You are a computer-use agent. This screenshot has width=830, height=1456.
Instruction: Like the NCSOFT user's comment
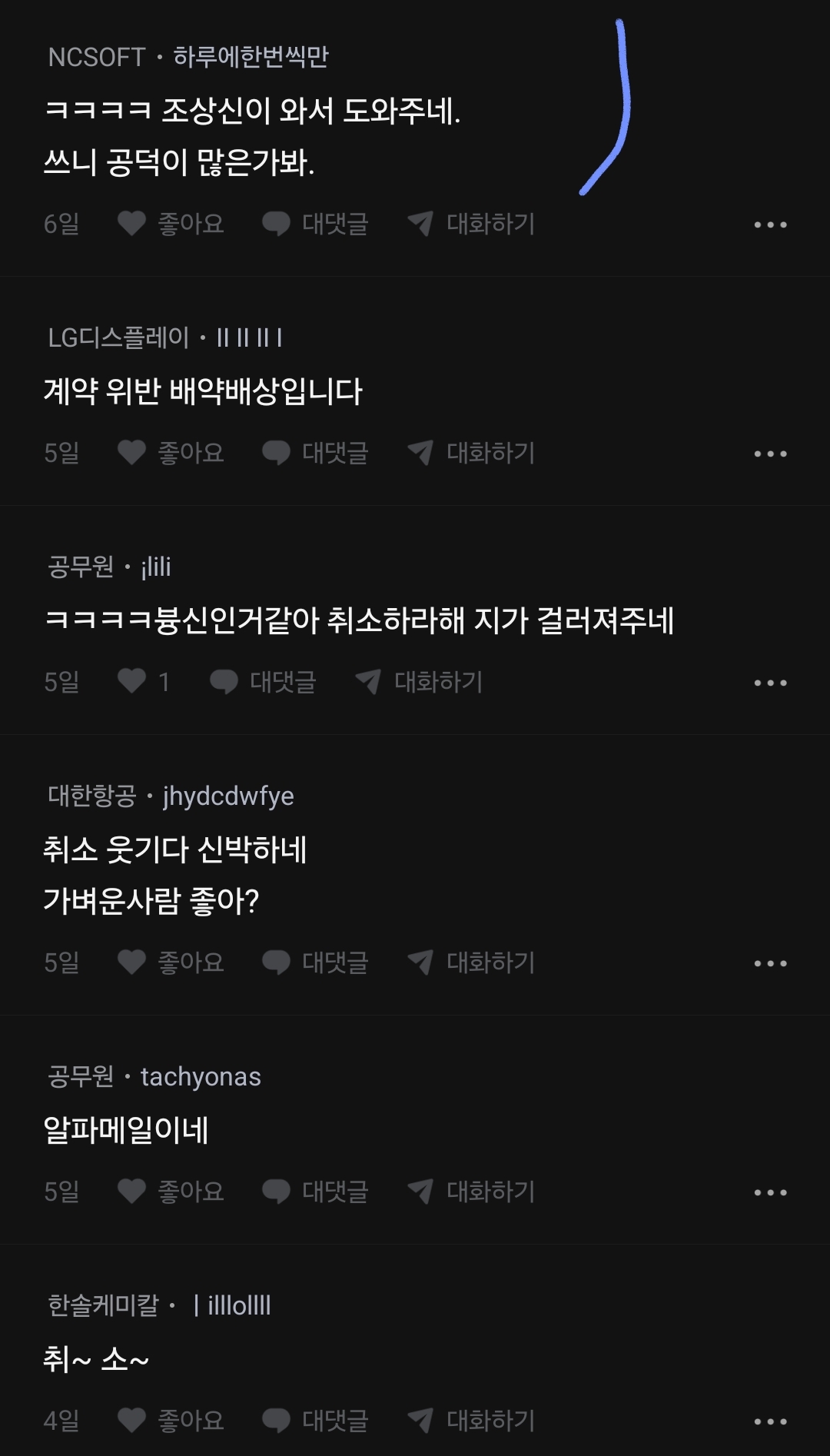tap(170, 224)
